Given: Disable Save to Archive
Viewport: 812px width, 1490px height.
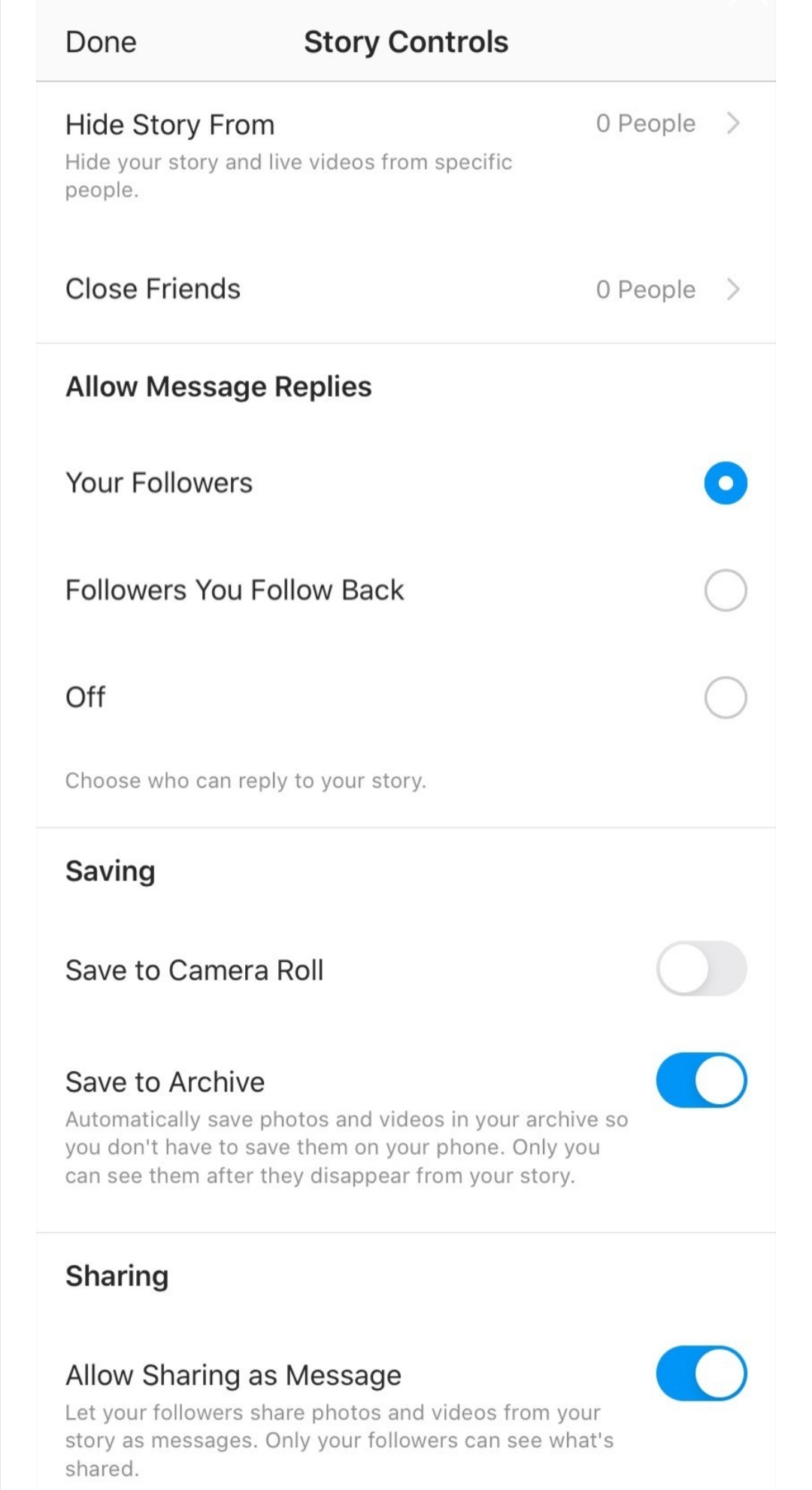Looking at the screenshot, I should tap(701, 1080).
